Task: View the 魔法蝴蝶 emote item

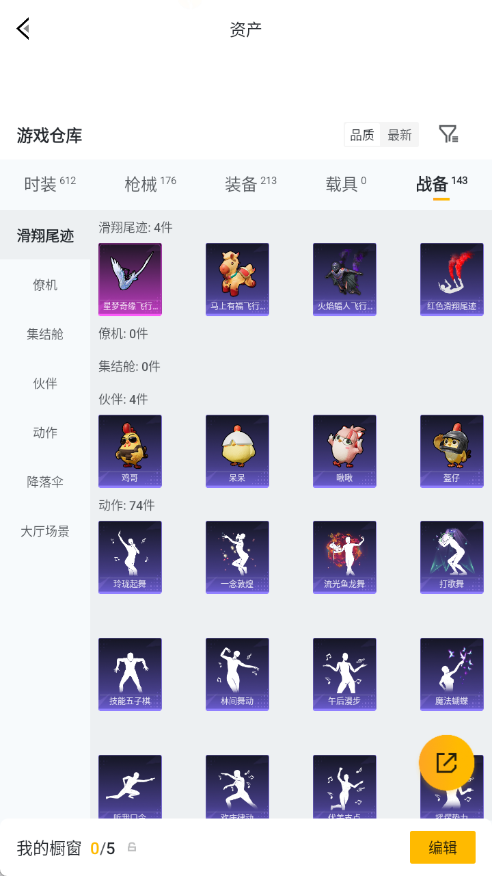Action: 452,674
